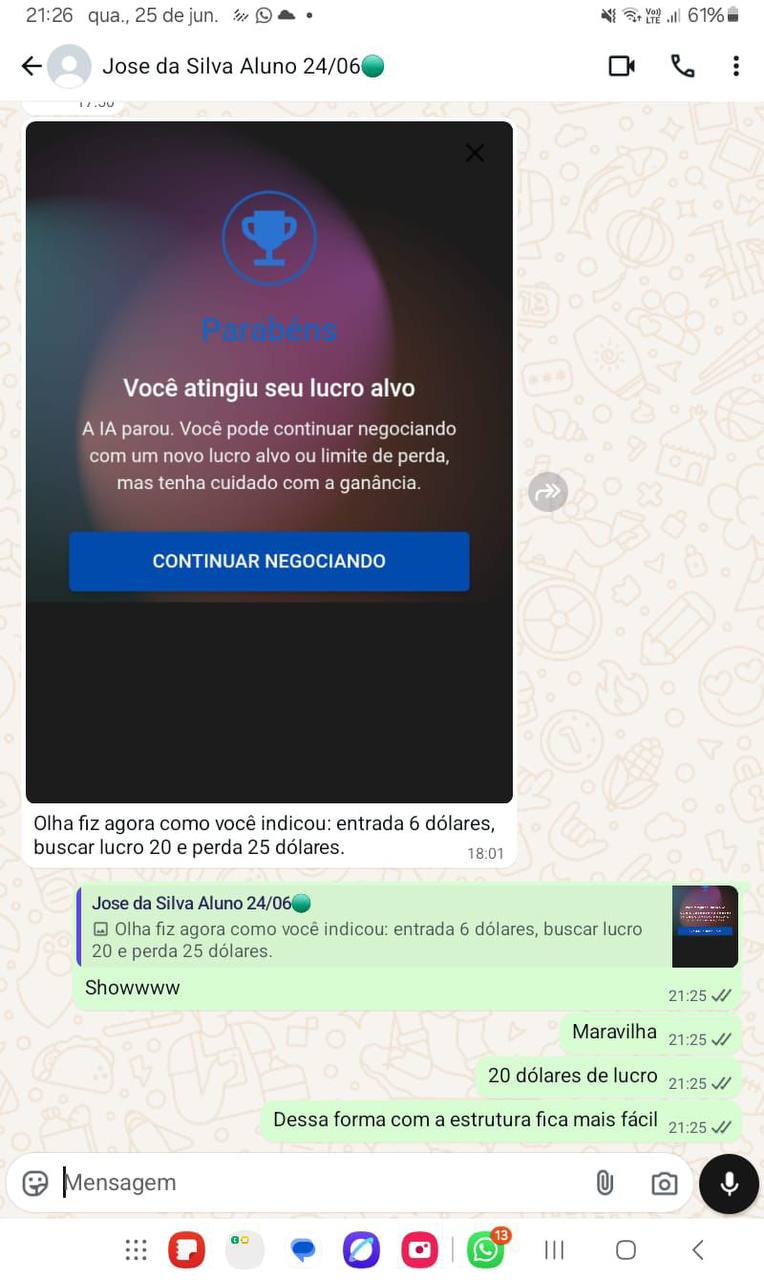Viewport: 764px width, 1280px height.
Task: Open the emoji and sticker picker
Action: [x=36, y=1183]
